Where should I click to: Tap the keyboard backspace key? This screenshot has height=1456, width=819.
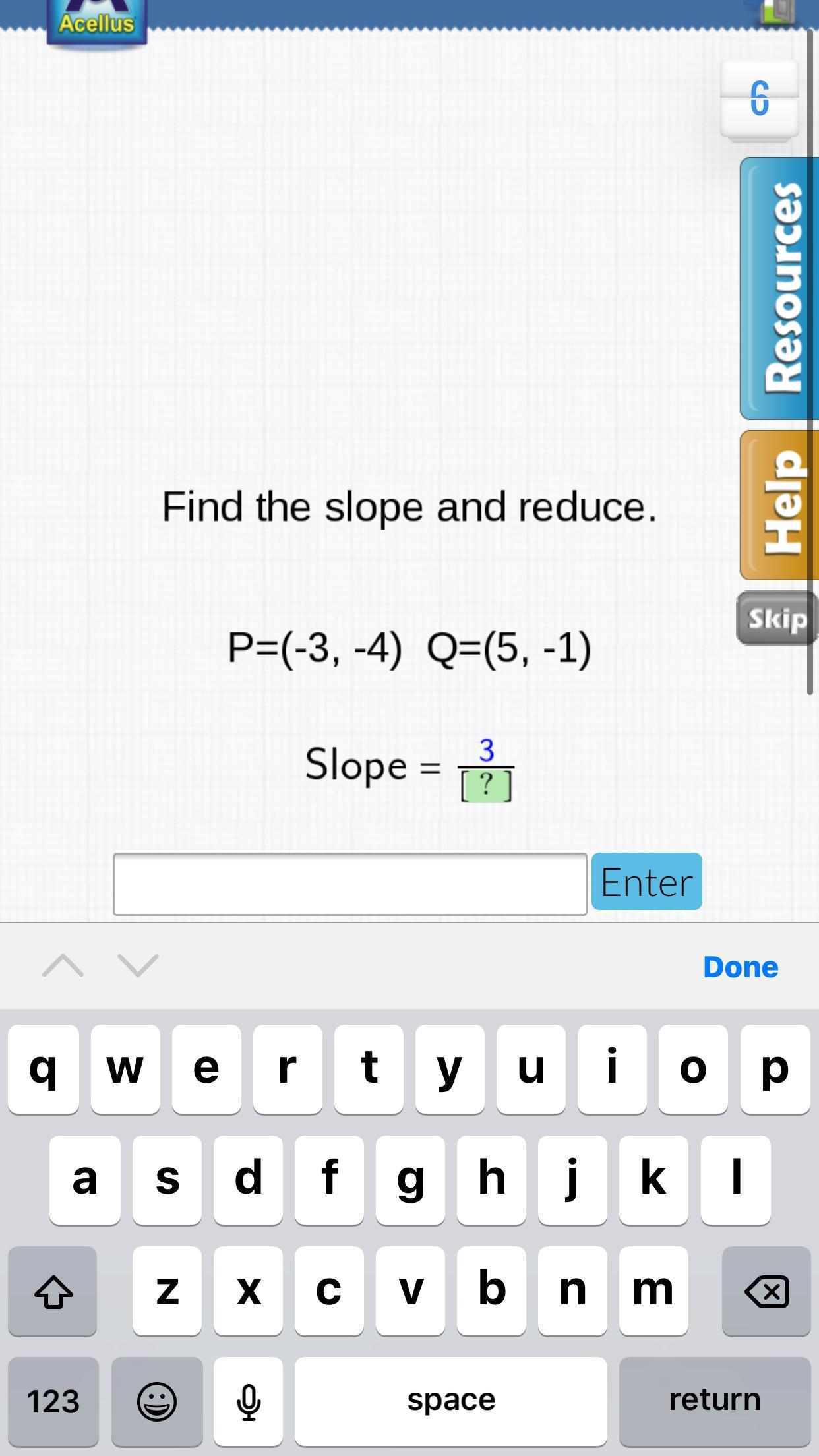(x=766, y=1290)
